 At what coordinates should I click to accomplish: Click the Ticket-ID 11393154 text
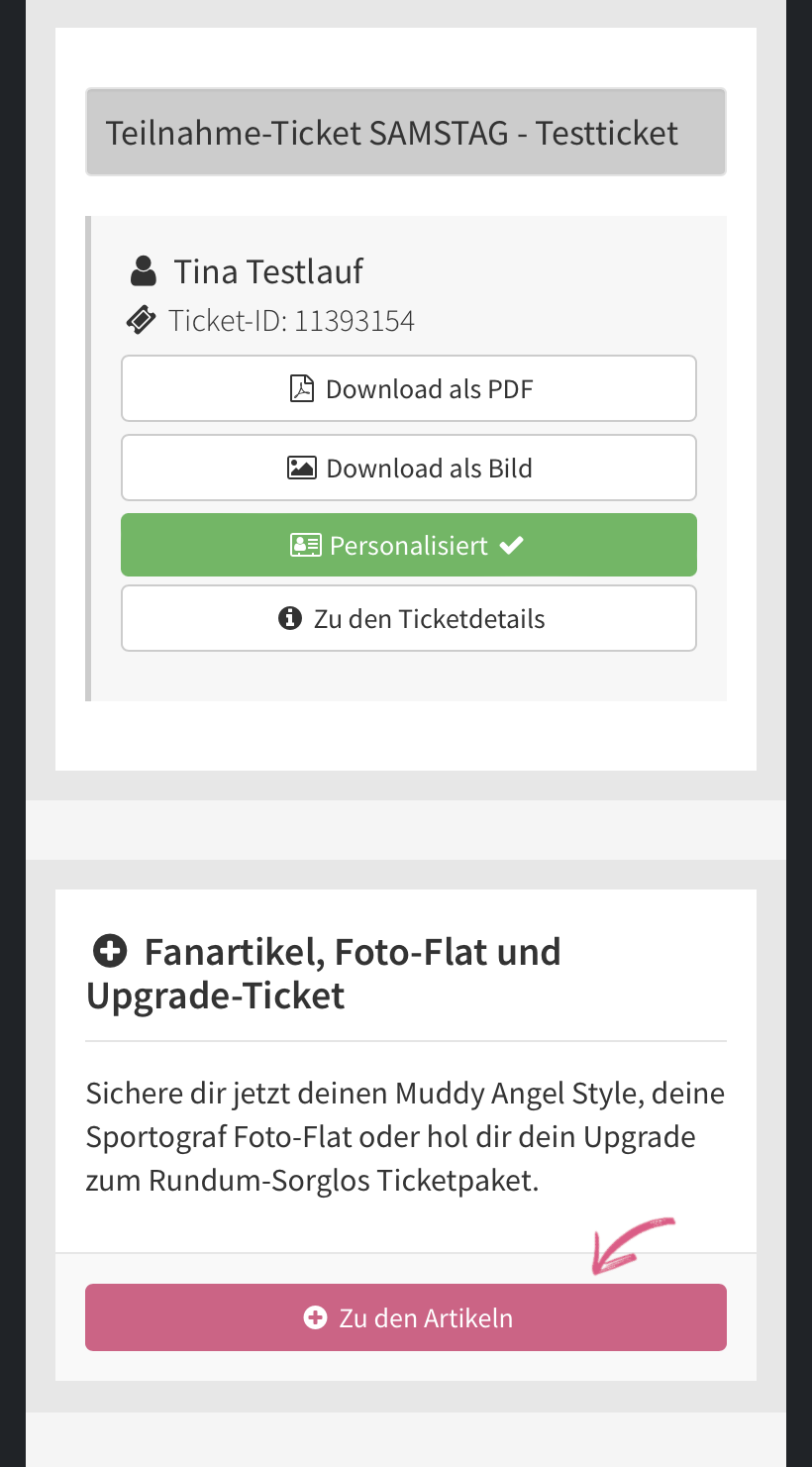tap(291, 319)
